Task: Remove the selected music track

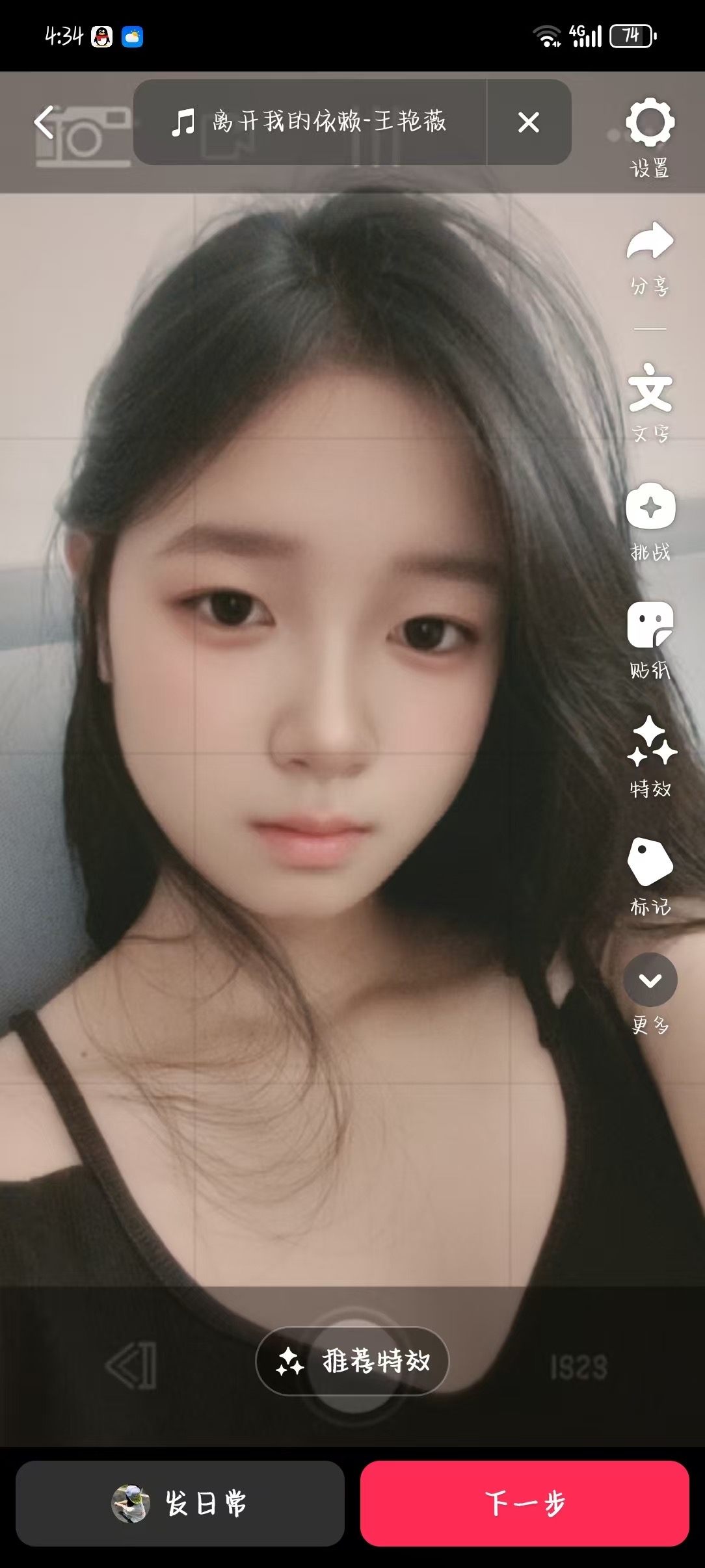Action: coord(529,122)
